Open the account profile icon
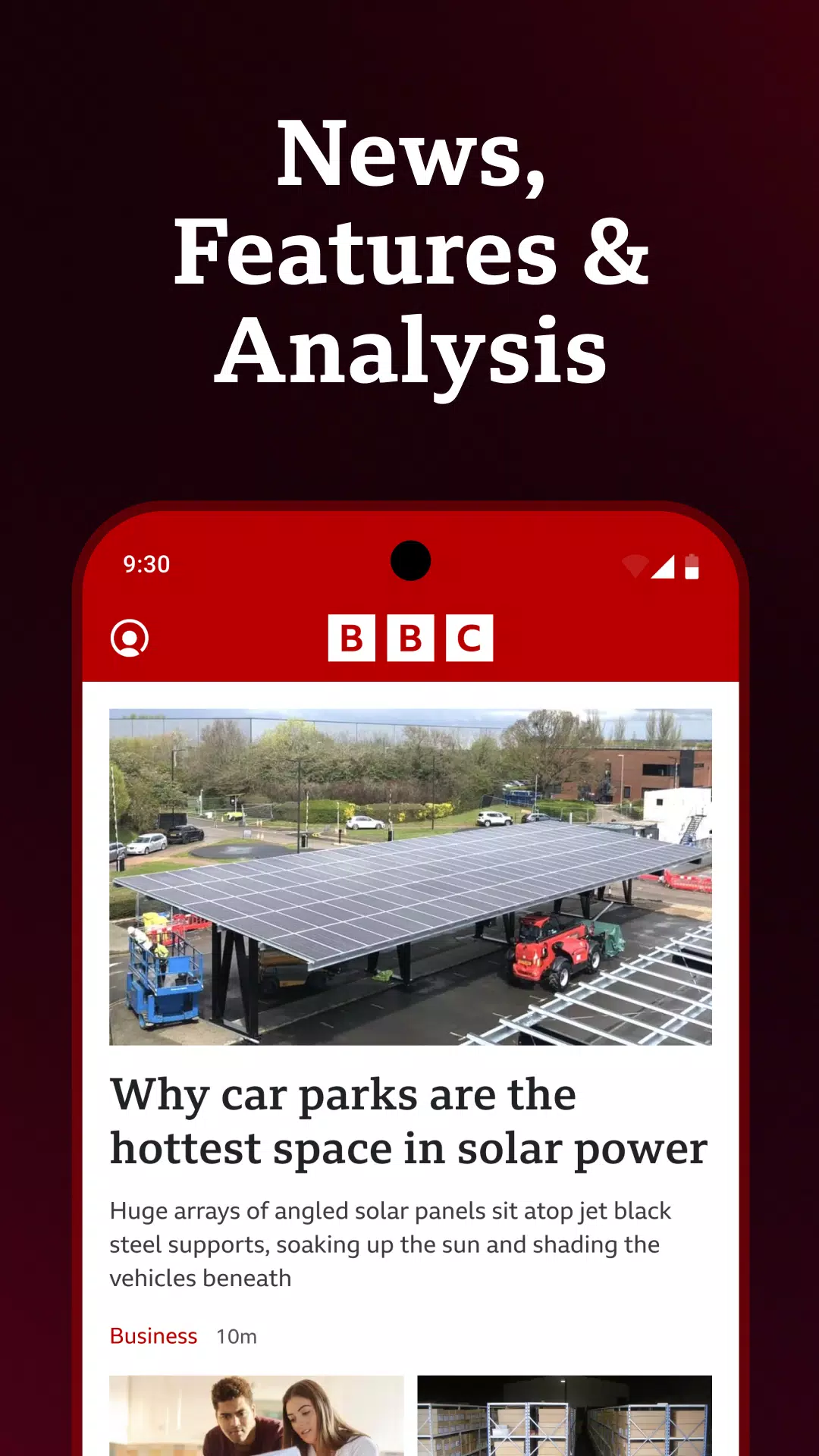Screen dimensions: 819x1456 (x=129, y=639)
